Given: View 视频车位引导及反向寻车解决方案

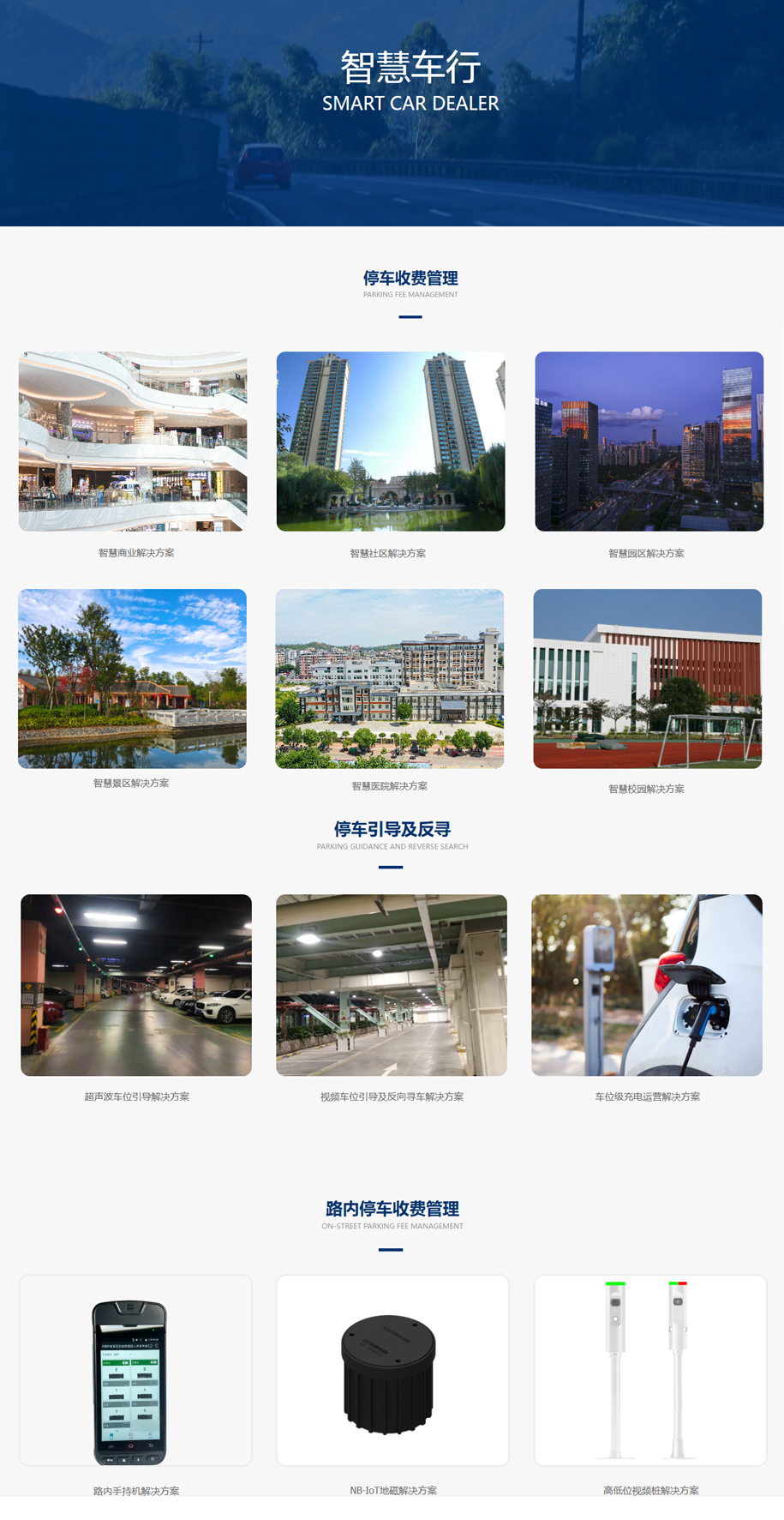Looking at the screenshot, I should click(x=392, y=985).
